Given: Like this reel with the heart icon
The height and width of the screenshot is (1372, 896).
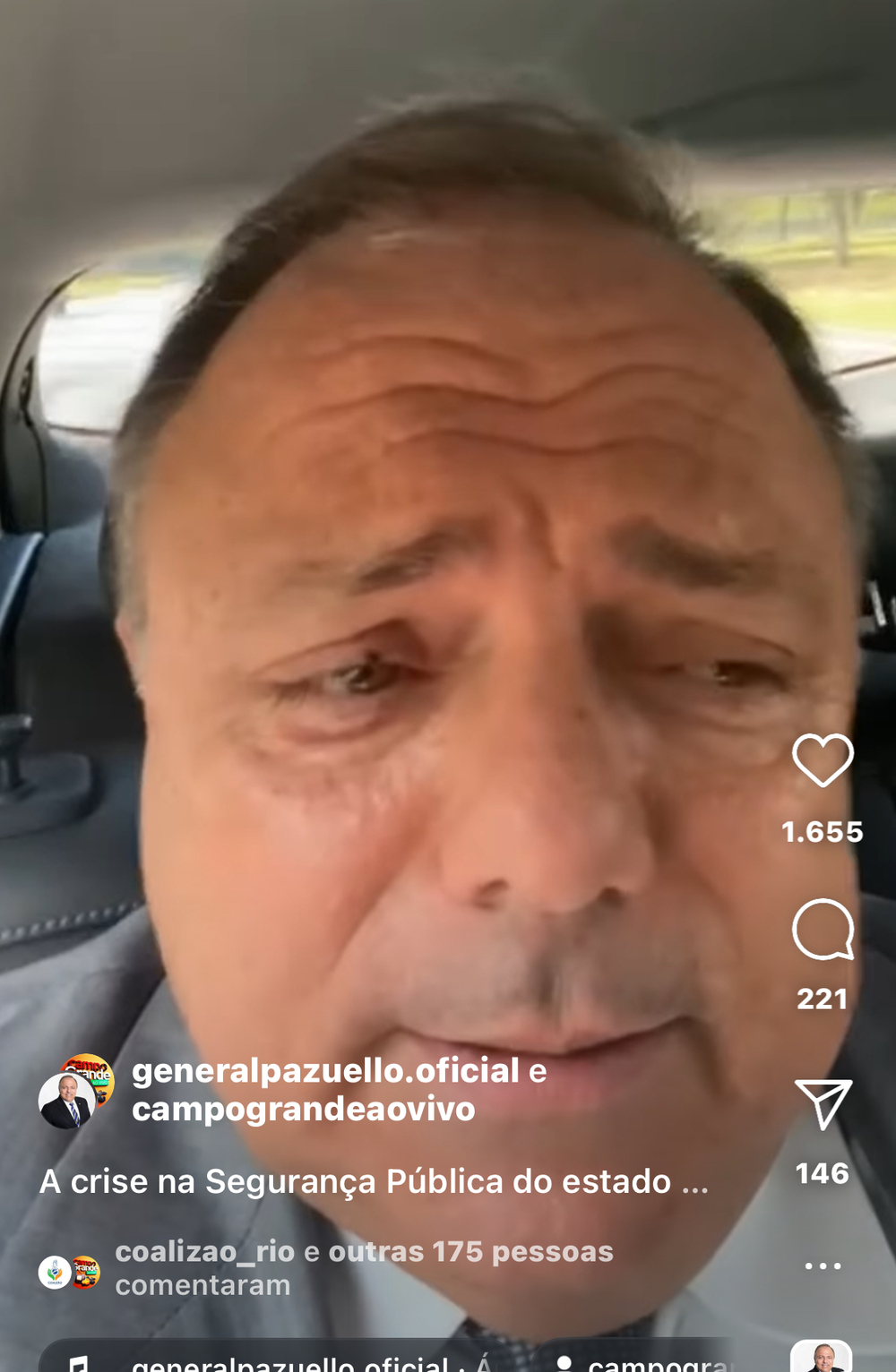Looking at the screenshot, I should tap(823, 761).
